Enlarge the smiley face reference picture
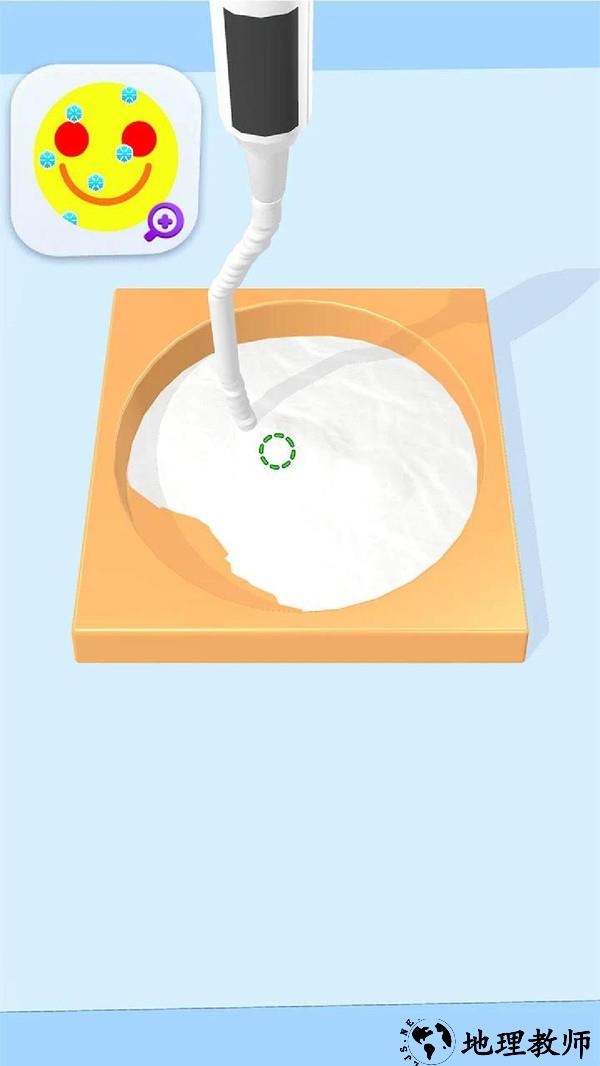The image size is (600, 1066). point(163,222)
